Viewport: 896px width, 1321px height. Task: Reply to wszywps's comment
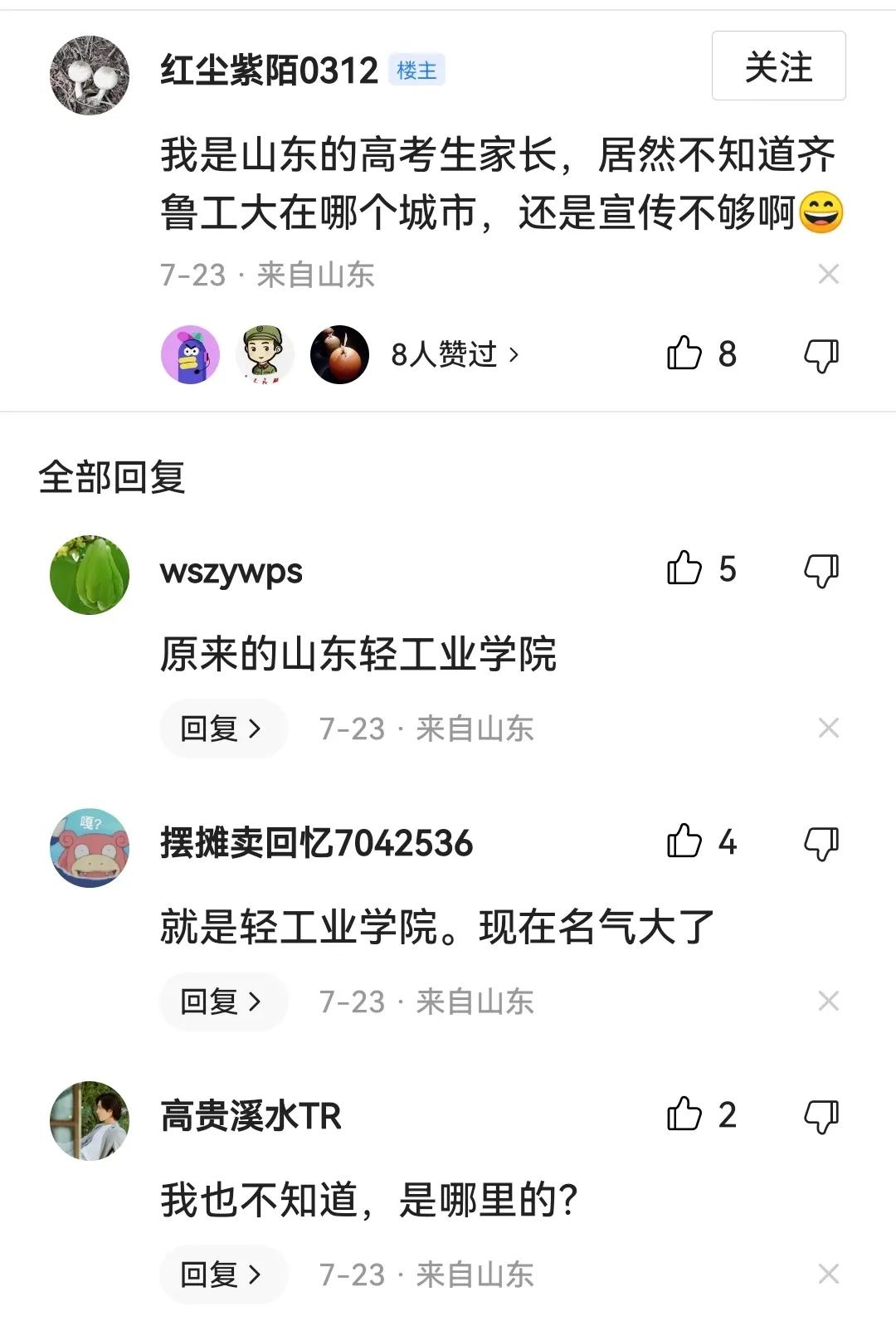(222, 729)
